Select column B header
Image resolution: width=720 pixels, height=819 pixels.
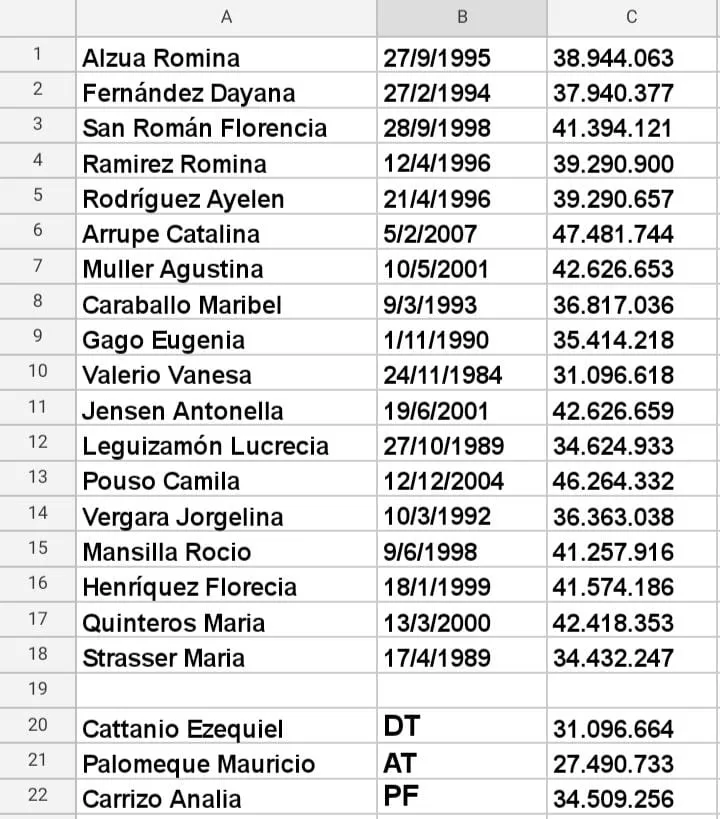tap(462, 18)
